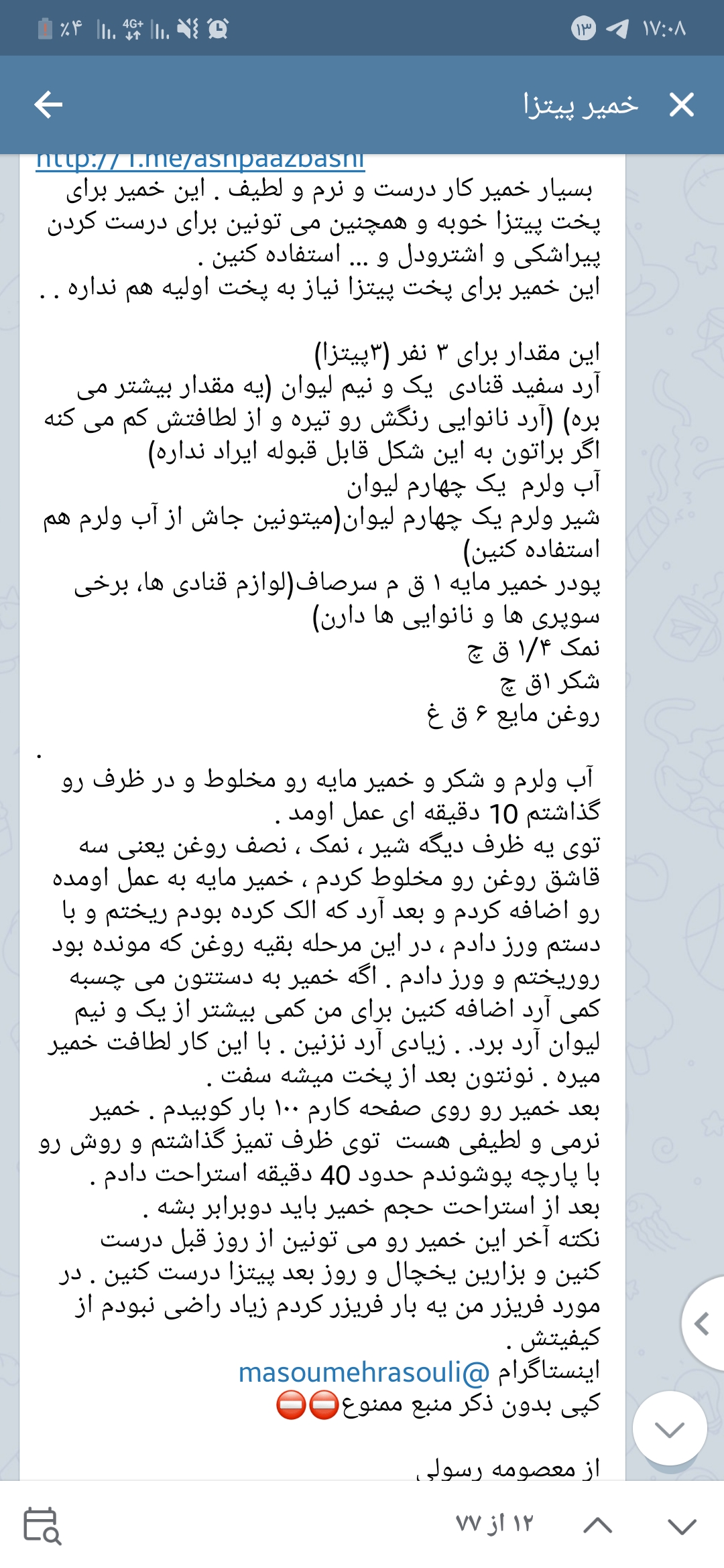The image size is (724, 1568).
Task: Jump to the bottom of the chat
Action: click(669, 1431)
